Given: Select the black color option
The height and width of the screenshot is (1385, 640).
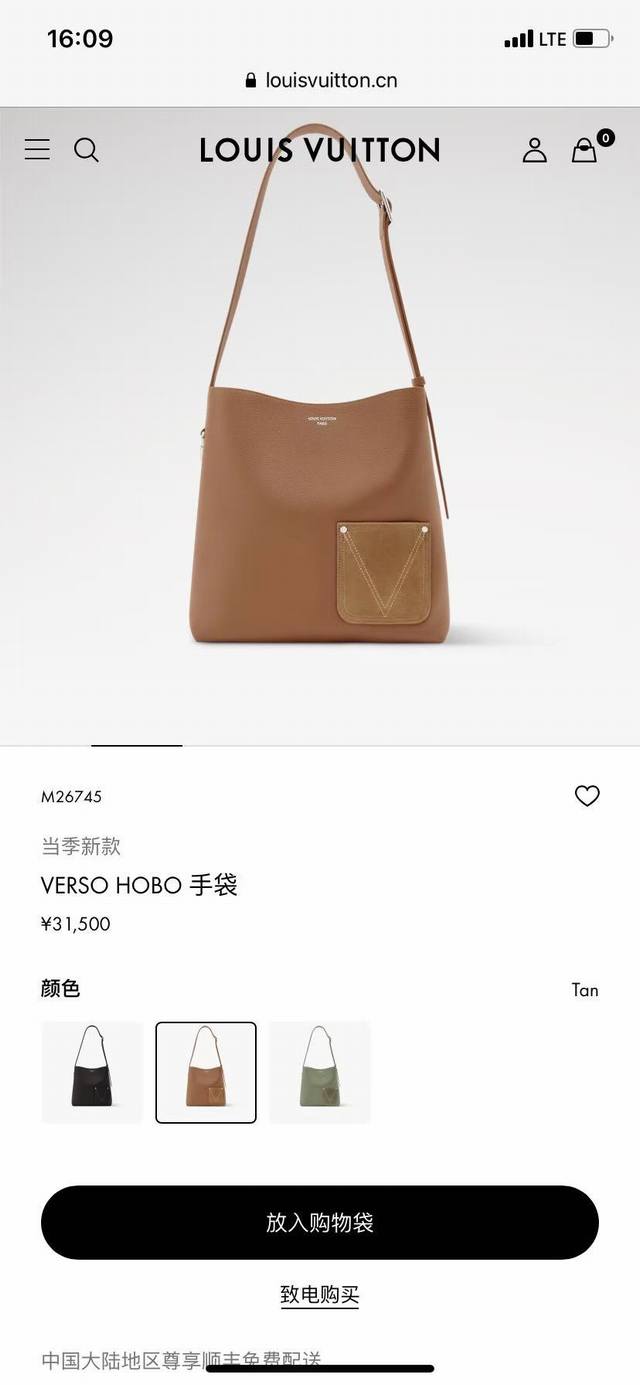Looking at the screenshot, I should pyautogui.click(x=92, y=1072).
